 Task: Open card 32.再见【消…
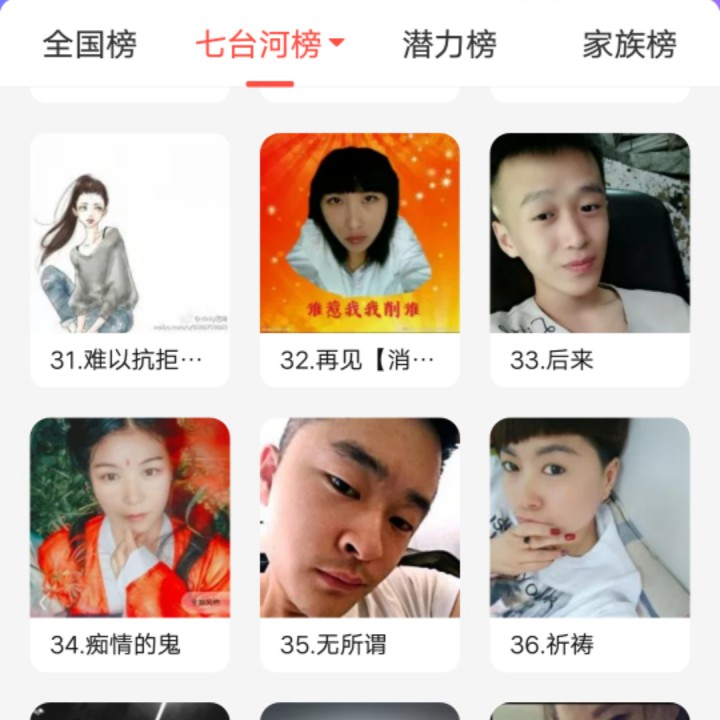click(x=360, y=260)
